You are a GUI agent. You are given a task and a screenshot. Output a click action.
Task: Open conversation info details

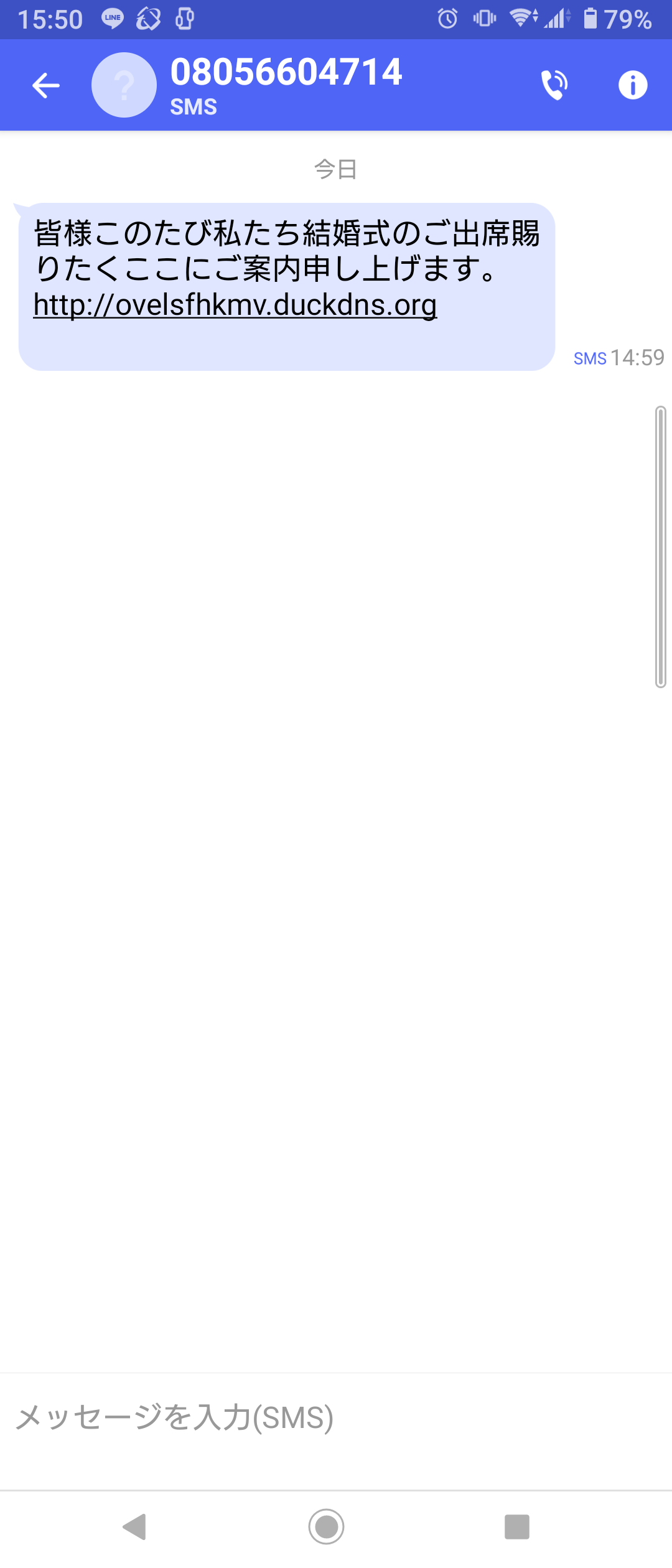(x=632, y=85)
